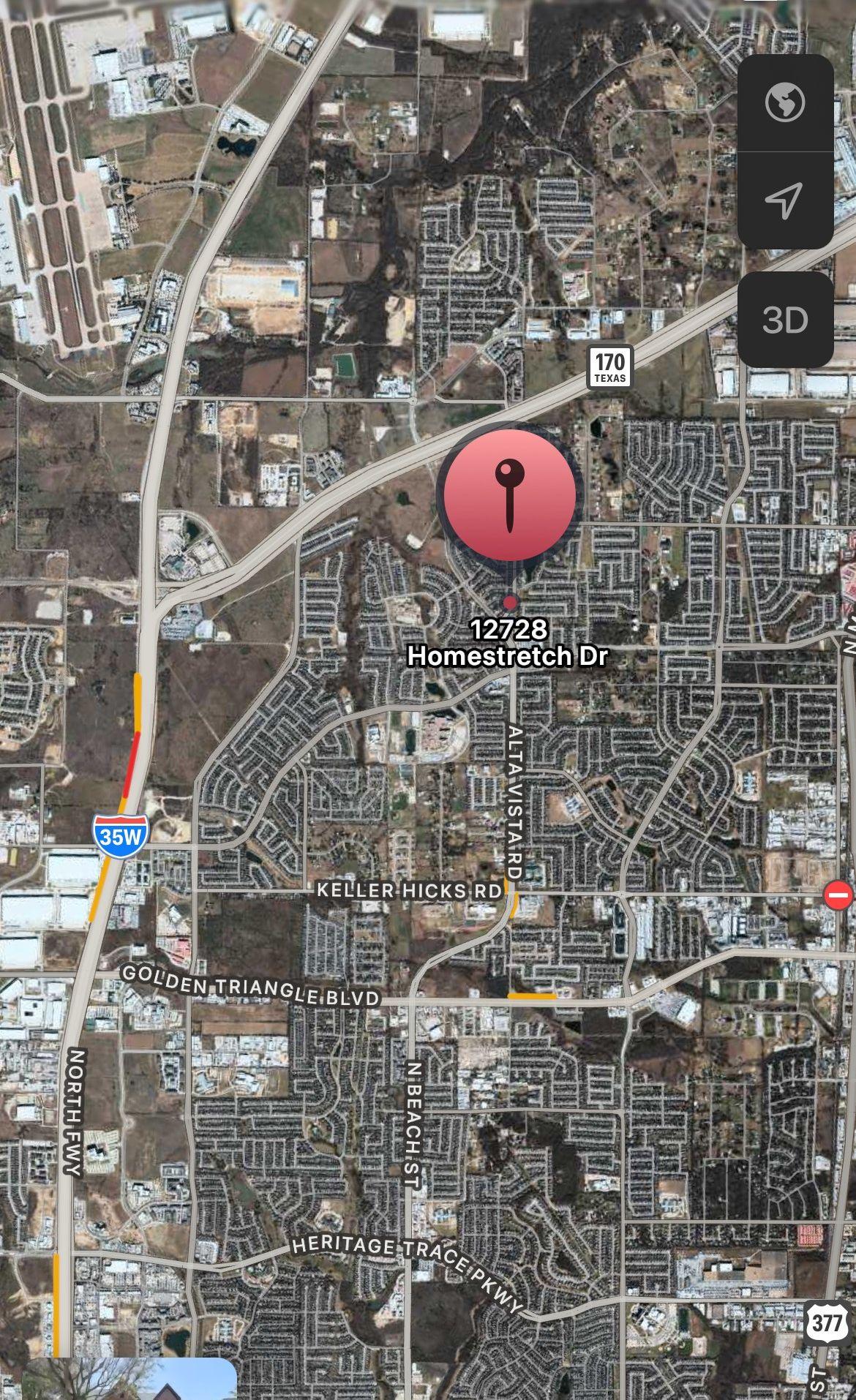Center map on my current location
The image size is (856, 1400).
(x=785, y=200)
